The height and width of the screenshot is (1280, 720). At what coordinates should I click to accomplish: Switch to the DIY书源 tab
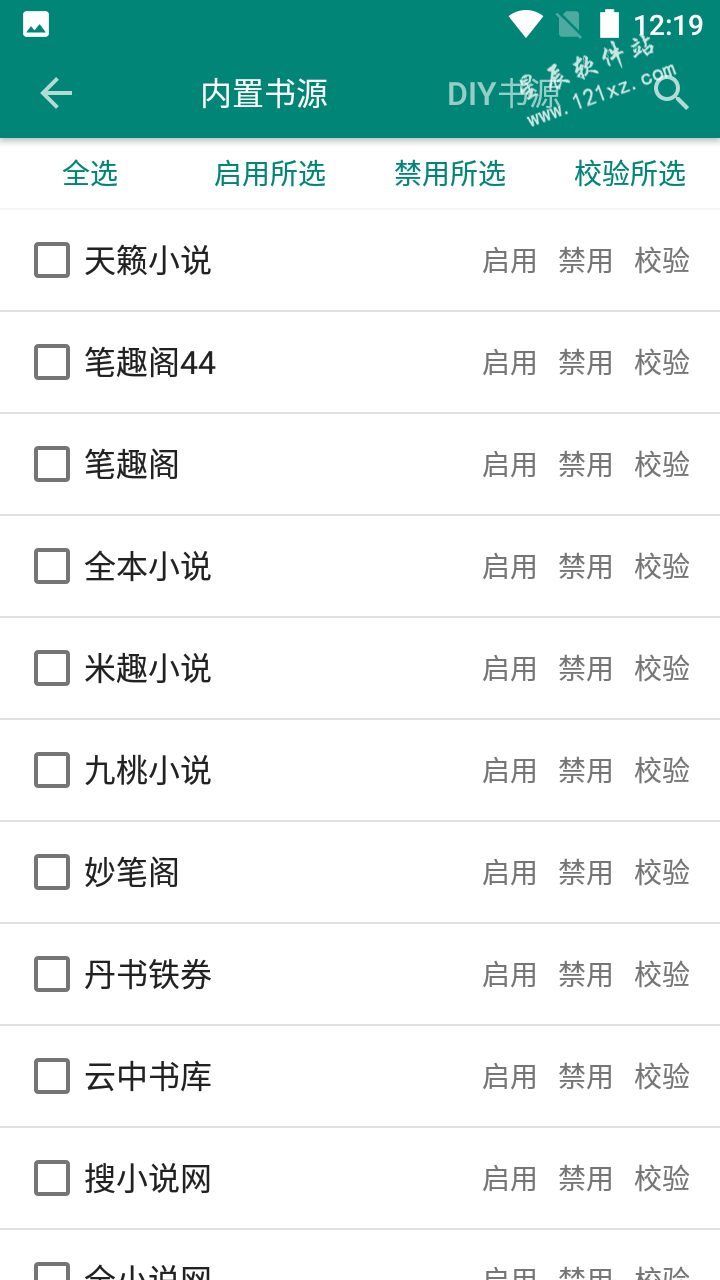click(x=503, y=94)
